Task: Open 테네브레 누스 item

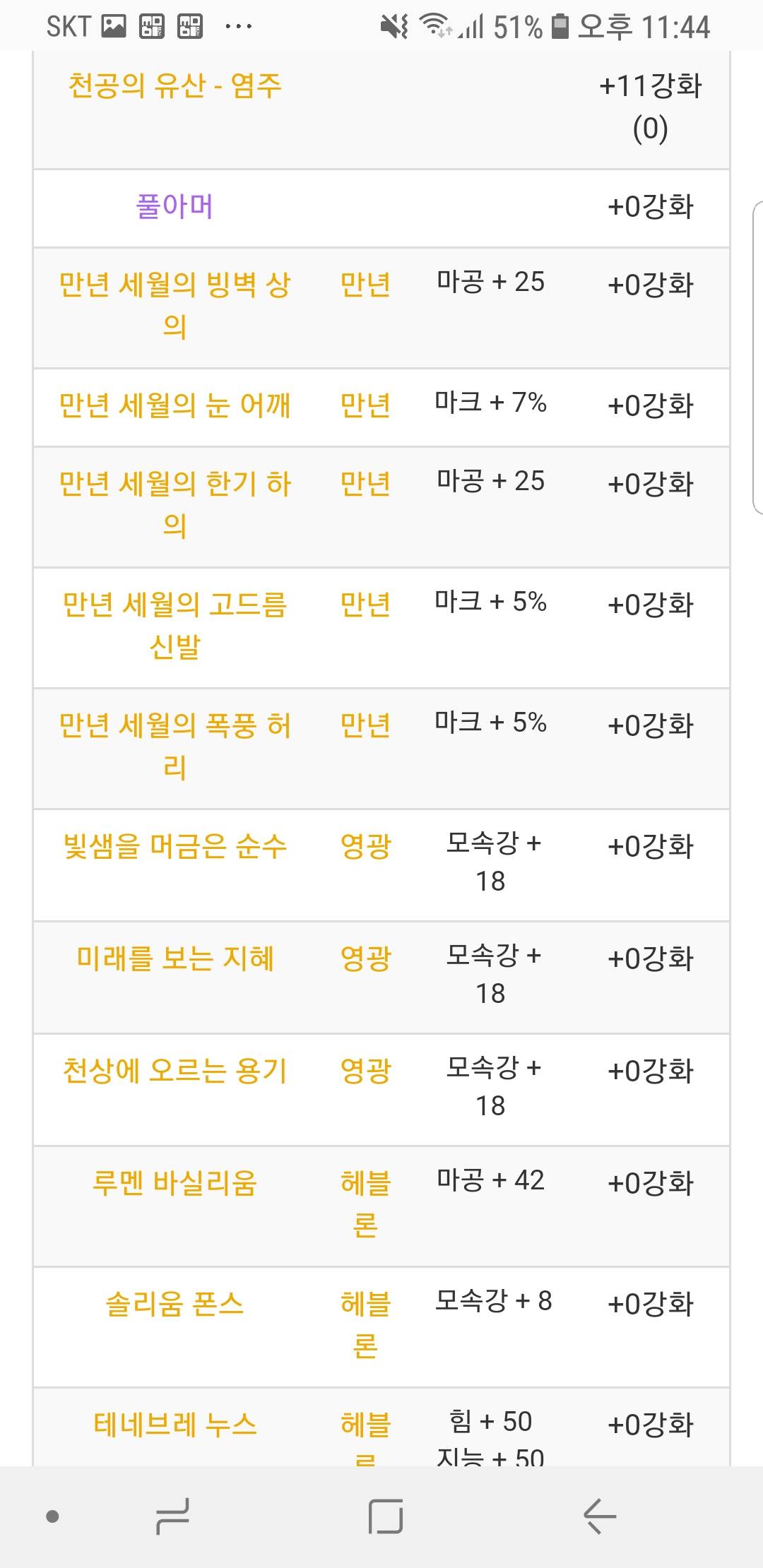Action: (175, 1425)
